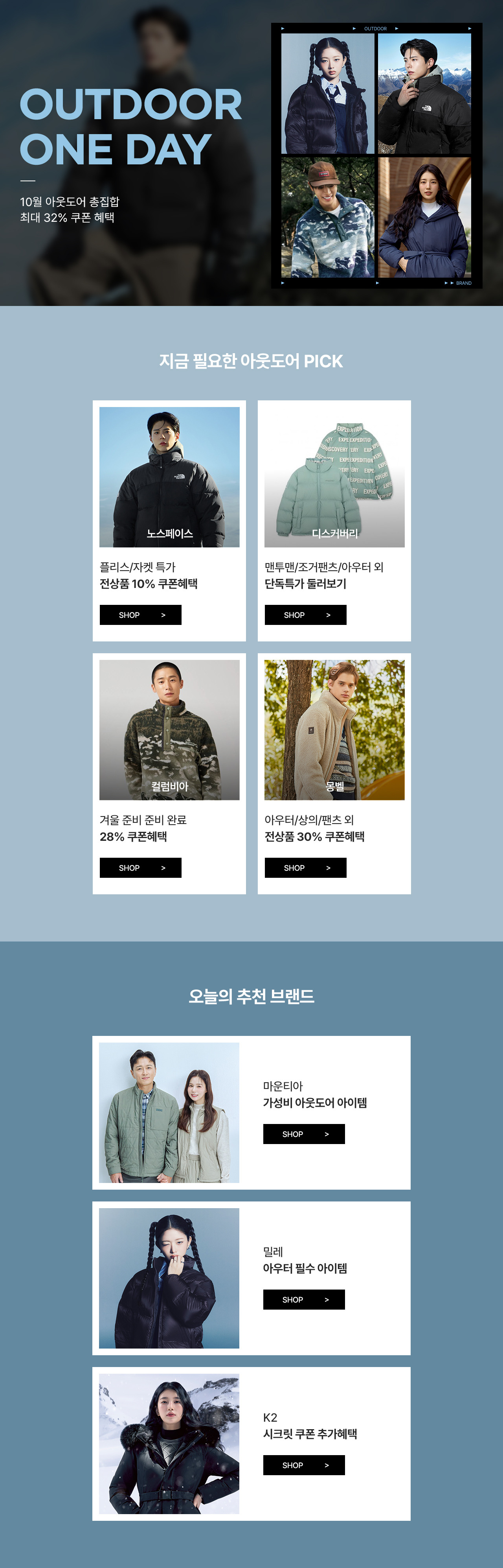Tap SHOP under the 몽벨 card
Image resolution: width=503 pixels, height=1568 pixels.
[305, 868]
